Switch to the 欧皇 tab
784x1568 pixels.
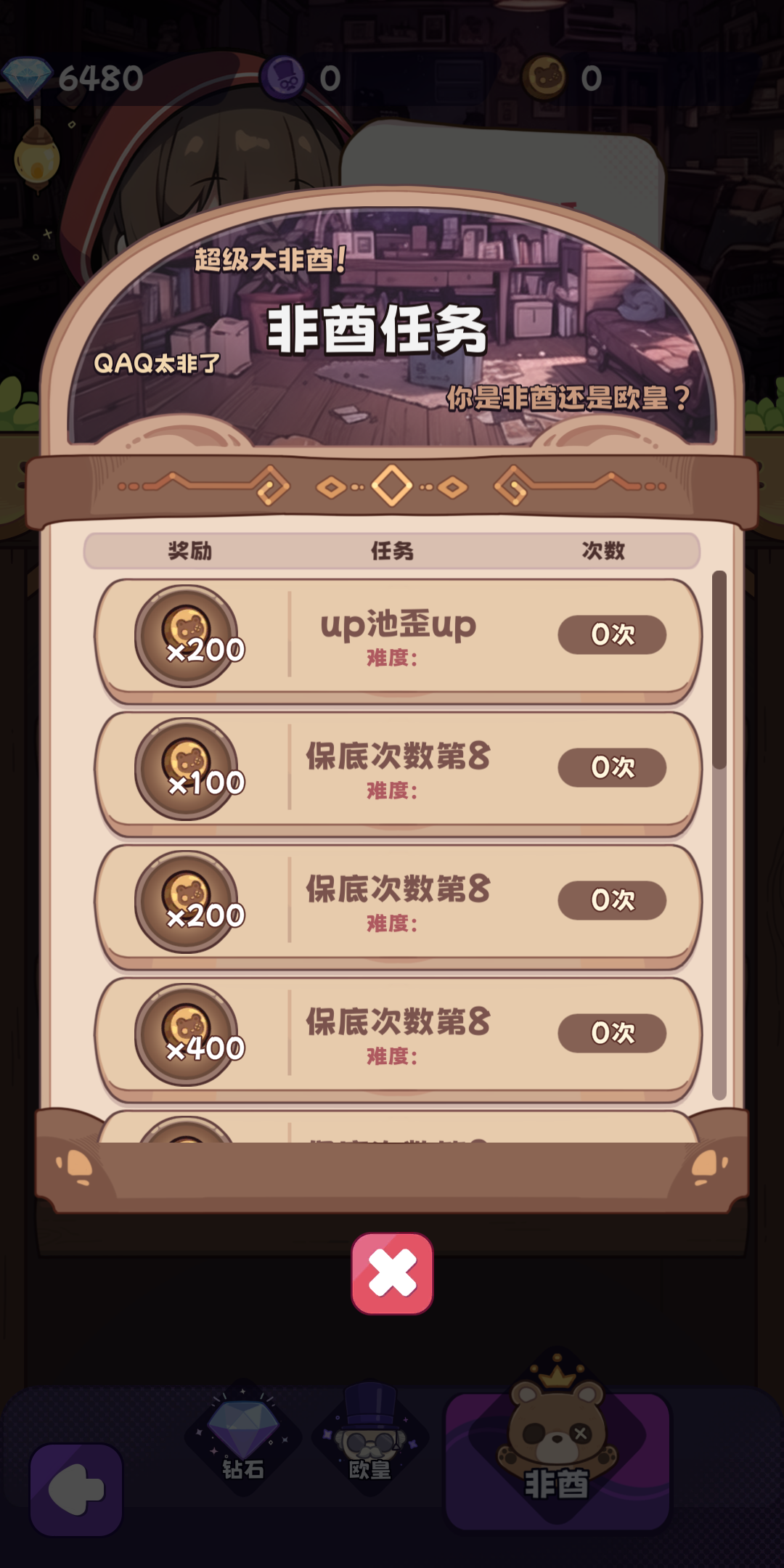click(x=369, y=1439)
